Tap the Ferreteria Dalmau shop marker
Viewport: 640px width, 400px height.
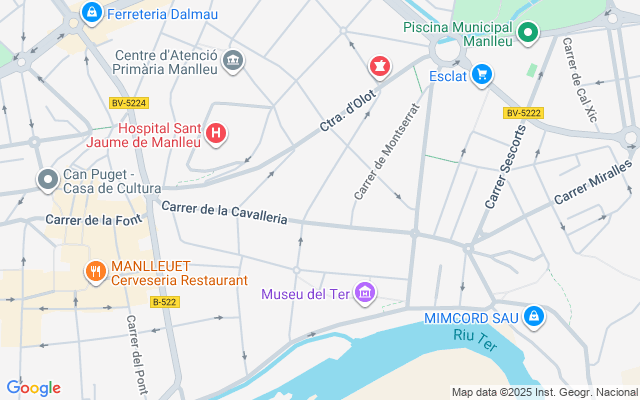pos(92,13)
